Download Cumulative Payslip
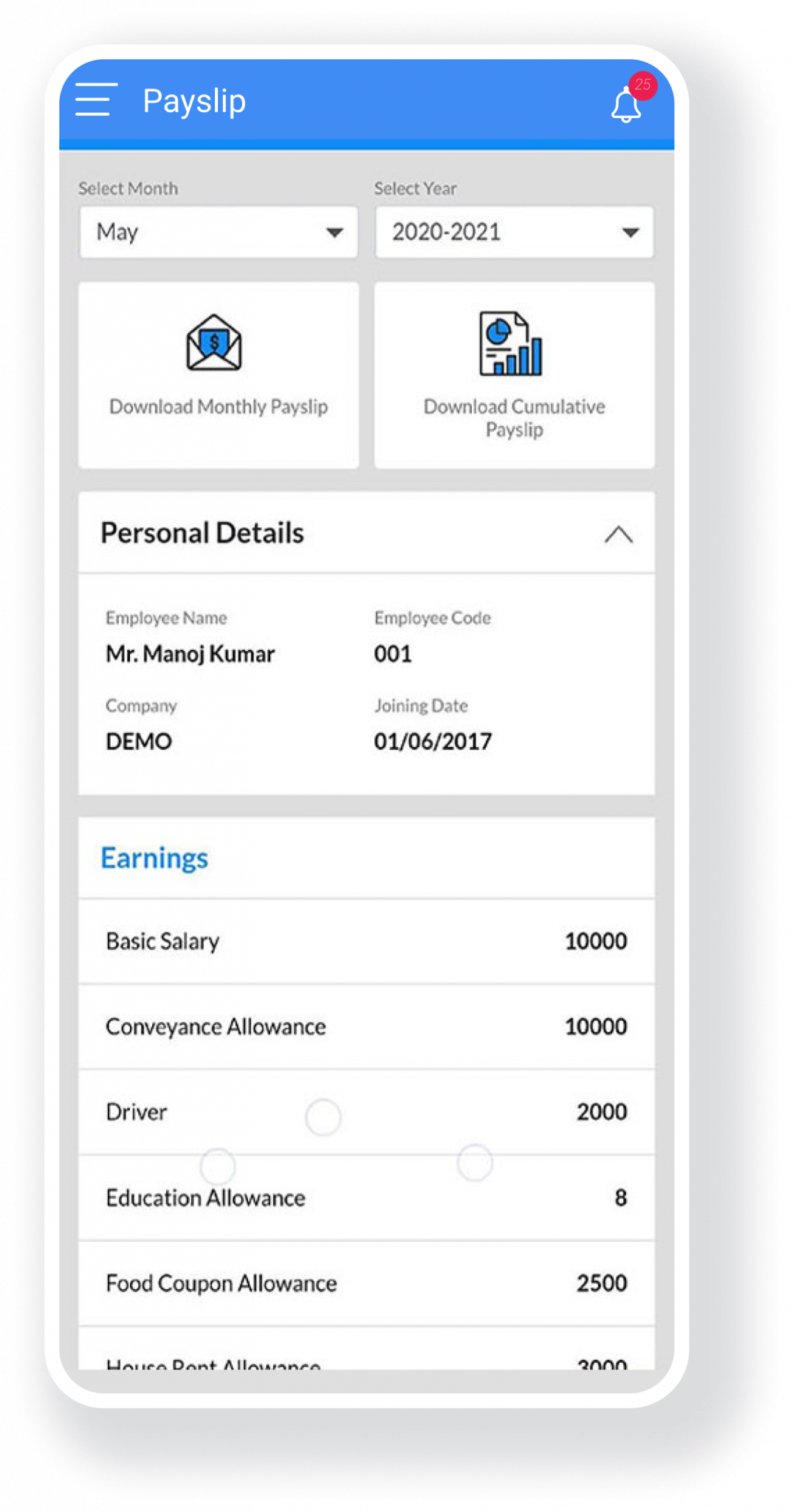The width and height of the screenshot is (793, 1512). (x=514, y=418)
